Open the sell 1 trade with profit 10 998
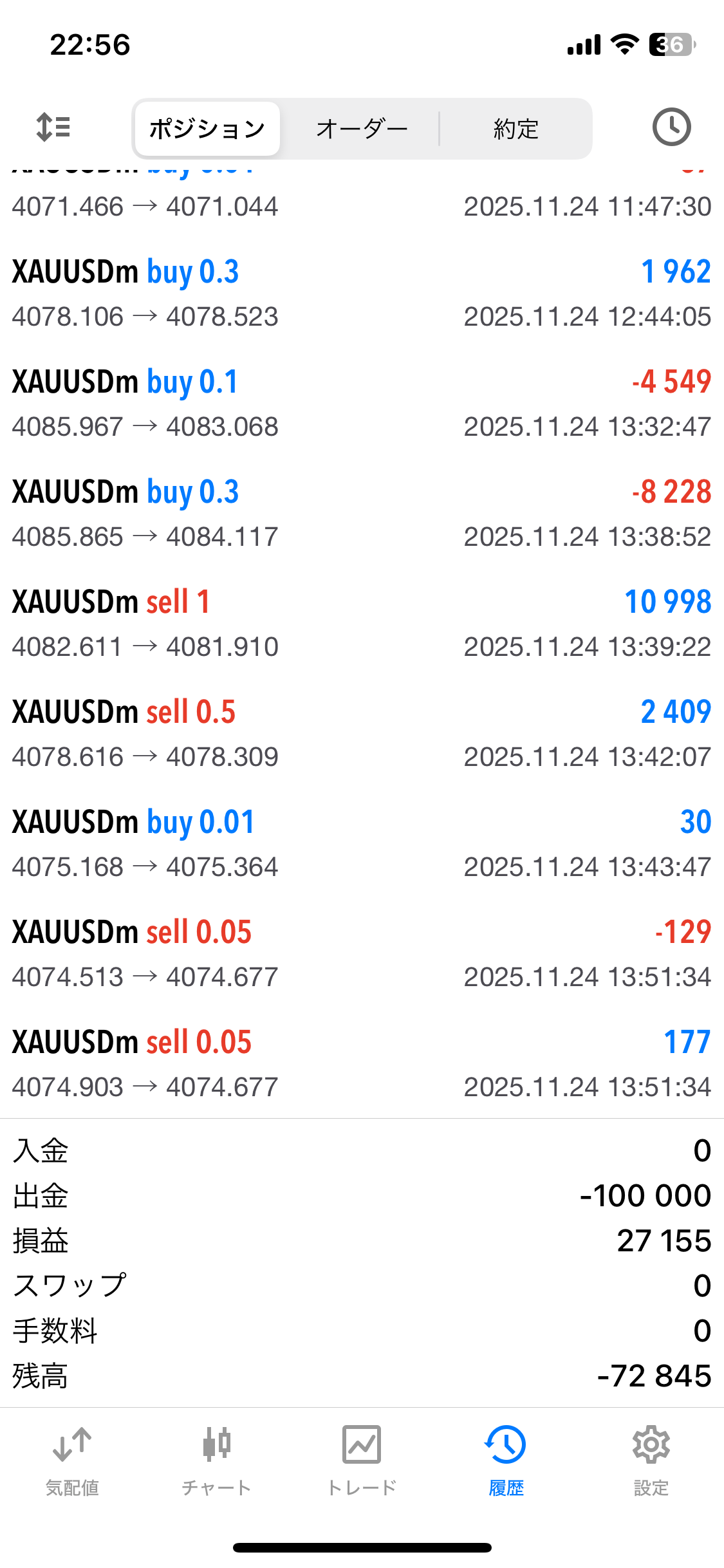Screen dimensions: 724x1568 (x=362, y=624)
